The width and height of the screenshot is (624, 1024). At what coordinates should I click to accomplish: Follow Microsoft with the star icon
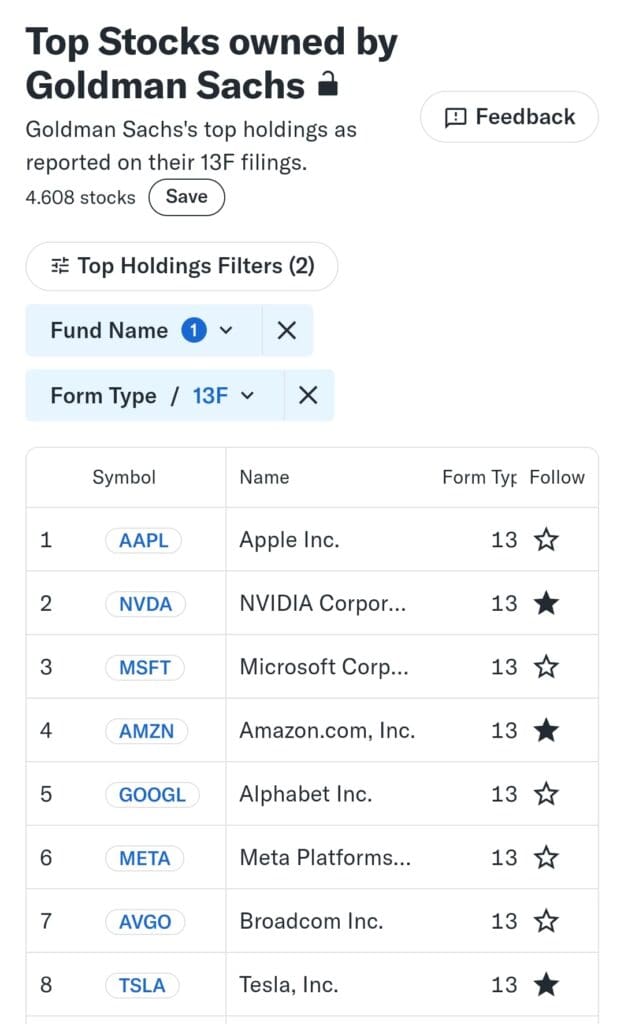[x=546, y=667]
